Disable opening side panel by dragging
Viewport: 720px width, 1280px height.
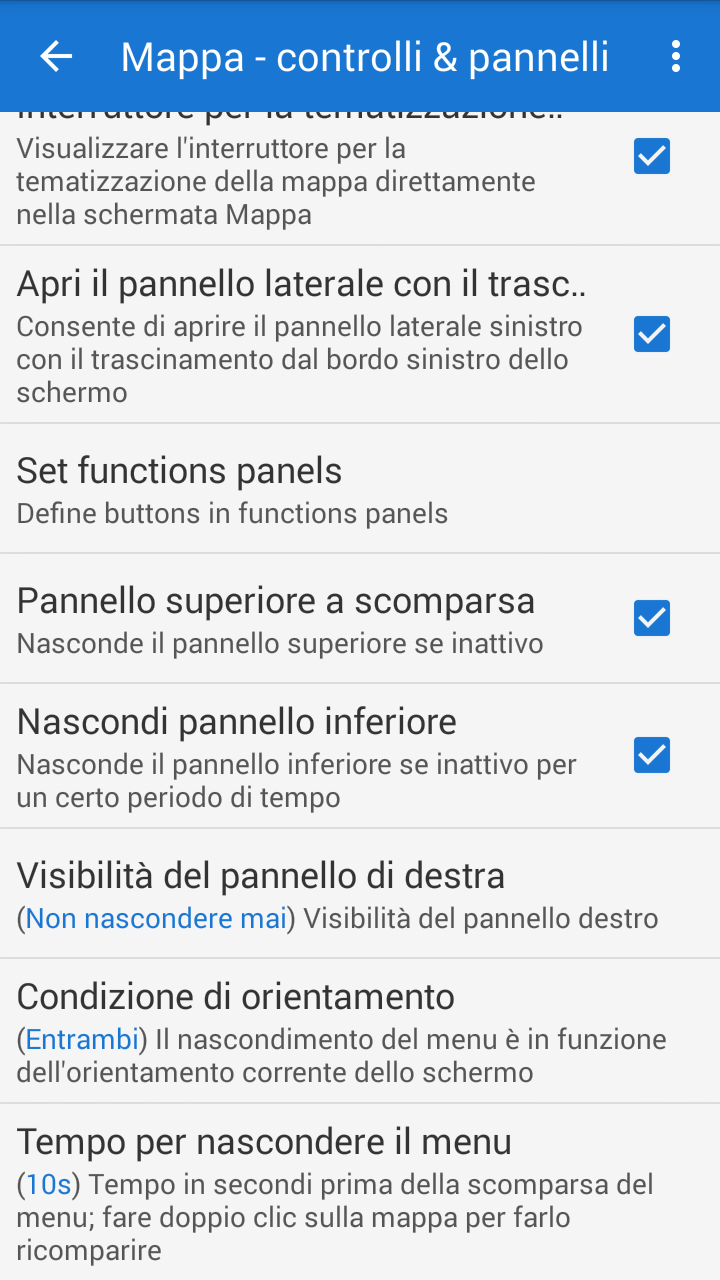coord(652,334)
